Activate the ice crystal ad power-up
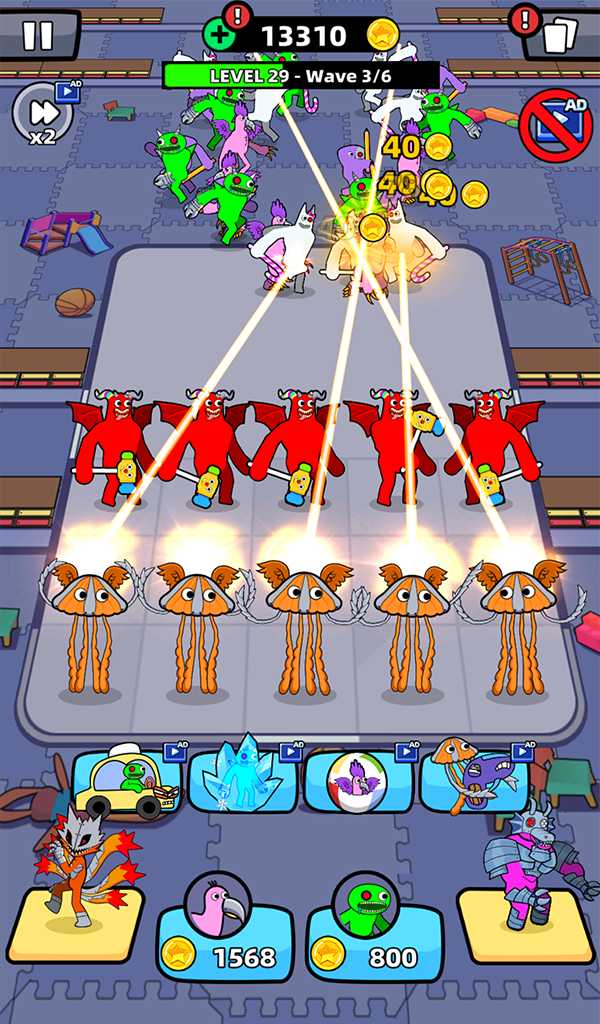 [244, 777]
